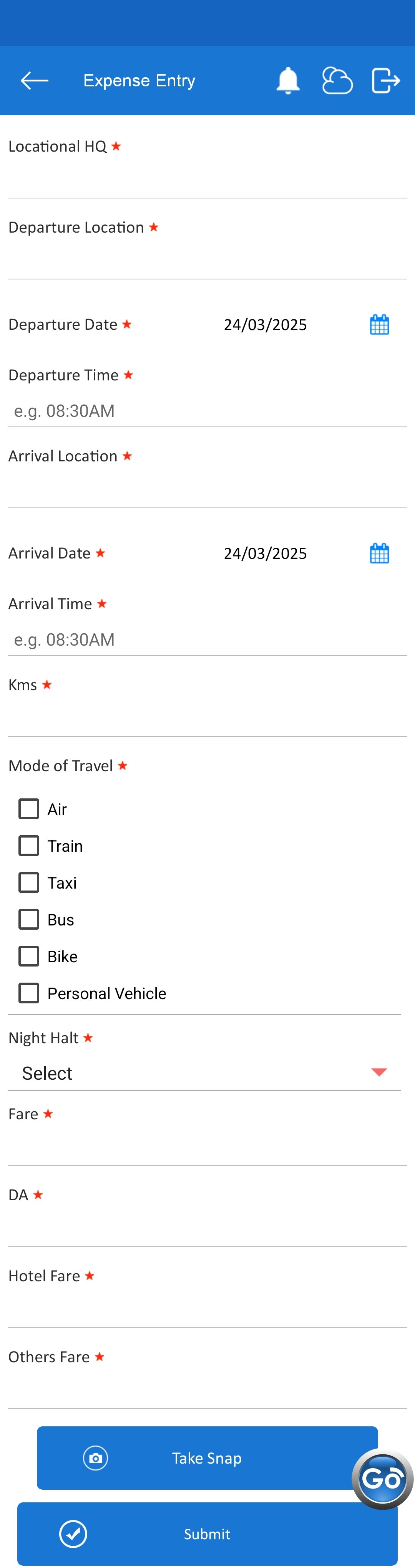This screenshot has width=415, height=1568.
Task: Select Taxi as mode of travel
Action: click(x=29, y=882)
